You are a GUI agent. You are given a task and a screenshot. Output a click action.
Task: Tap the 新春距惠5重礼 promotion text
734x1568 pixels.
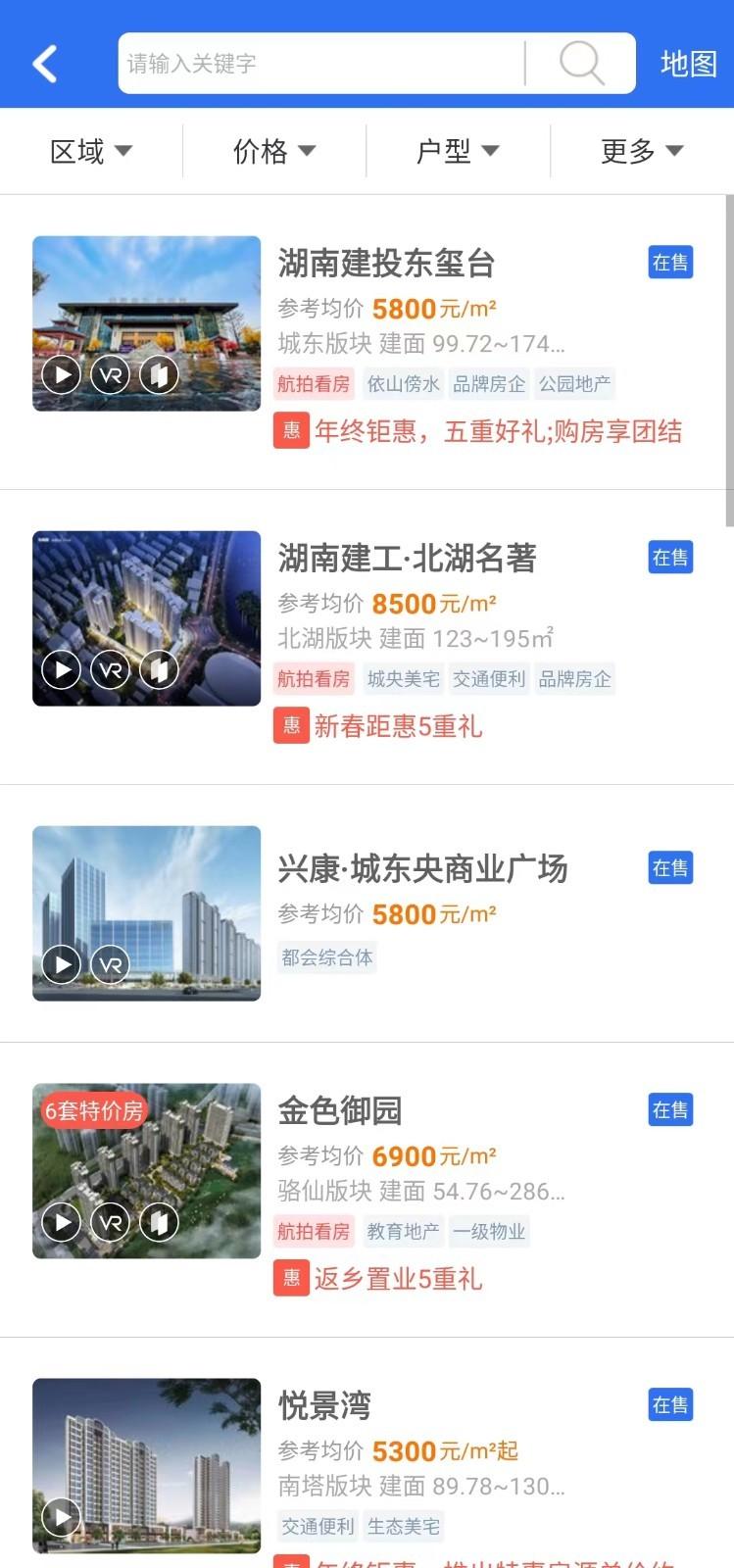point(398,726)
